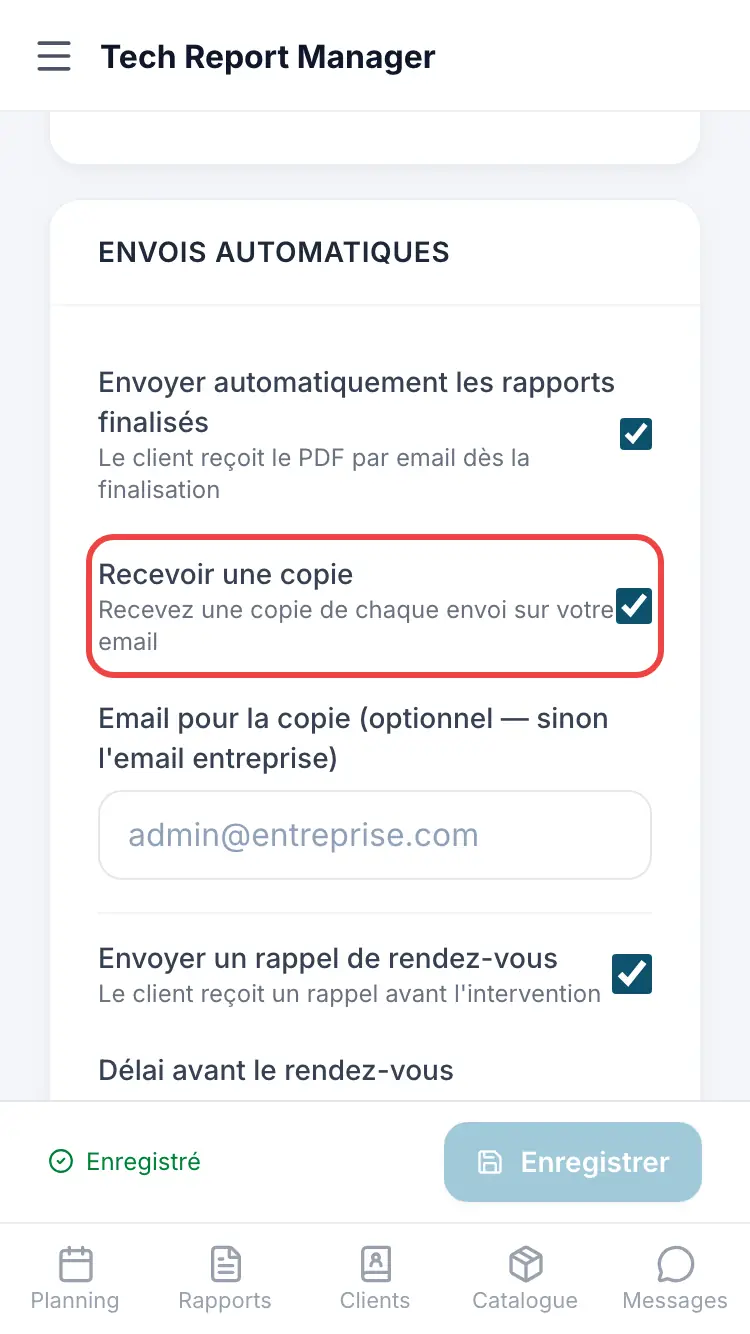Focus the email copy field
Viewport: 750px width, 1334px height.
[x=375, y=835]
